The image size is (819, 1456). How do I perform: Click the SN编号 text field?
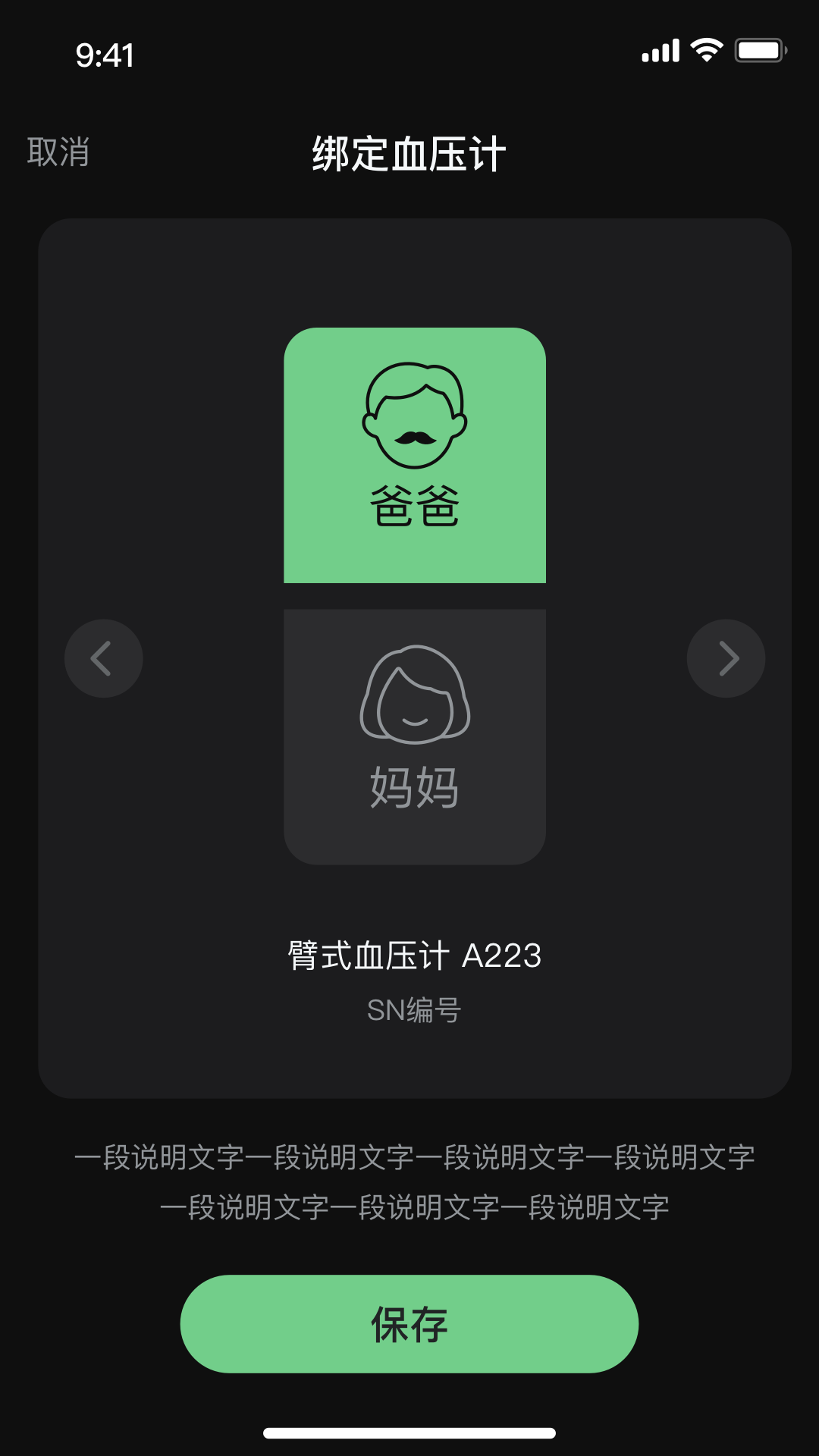click(414, 1009)
